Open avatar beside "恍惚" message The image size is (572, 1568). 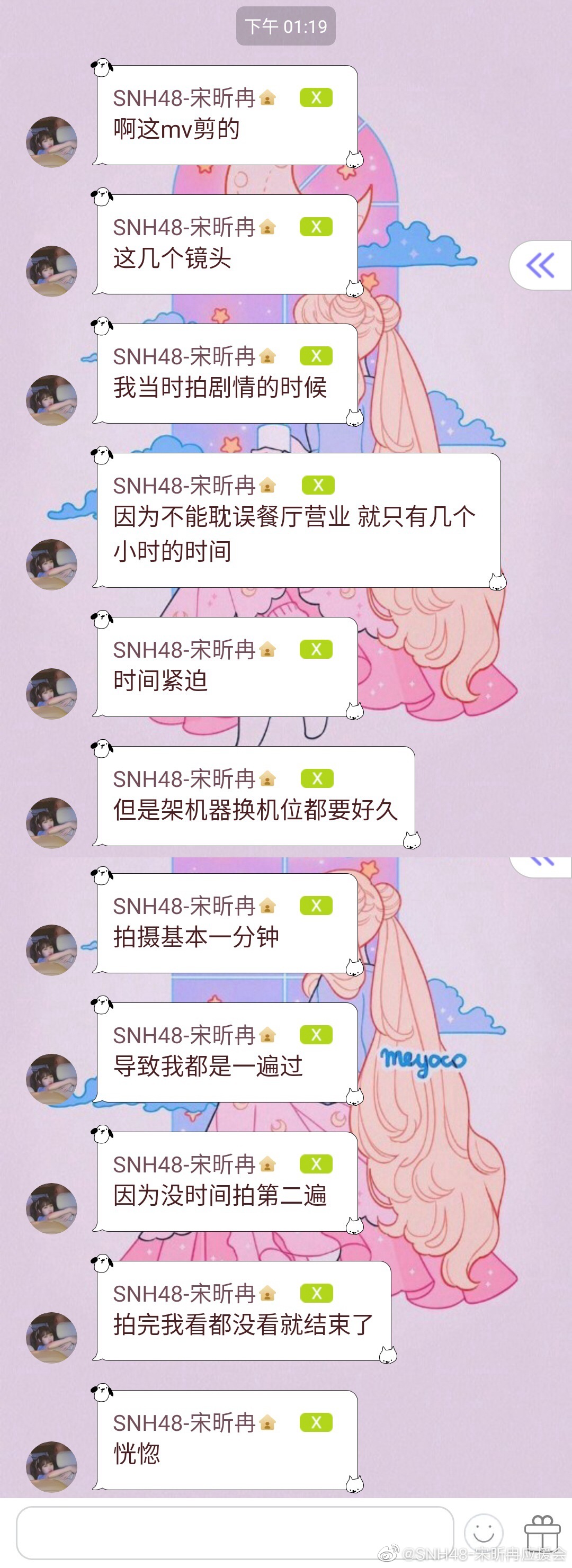pyautogui.click(x=52, y=1466)
